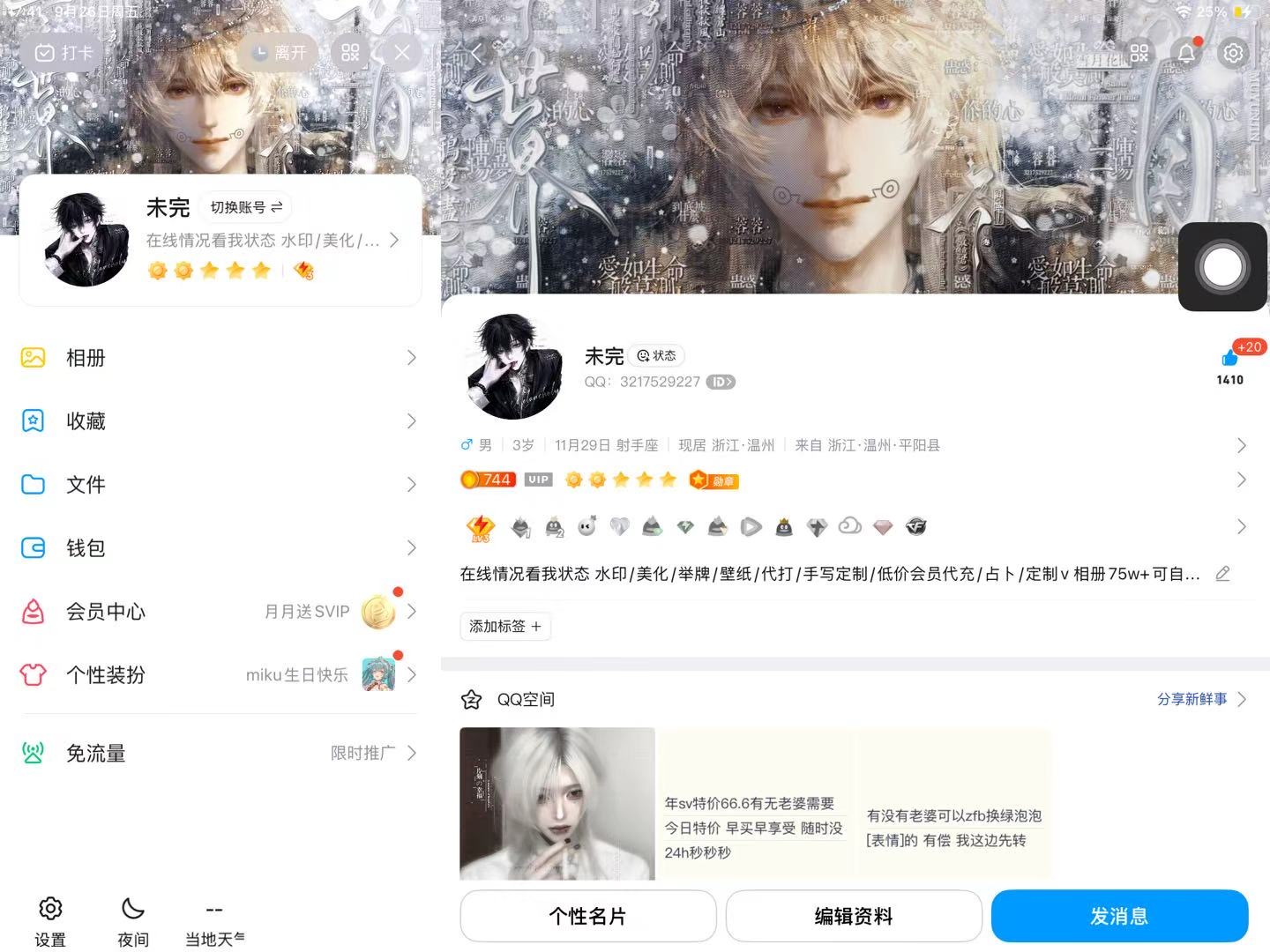Open profile settings gear icon

tap(1233, 53)
